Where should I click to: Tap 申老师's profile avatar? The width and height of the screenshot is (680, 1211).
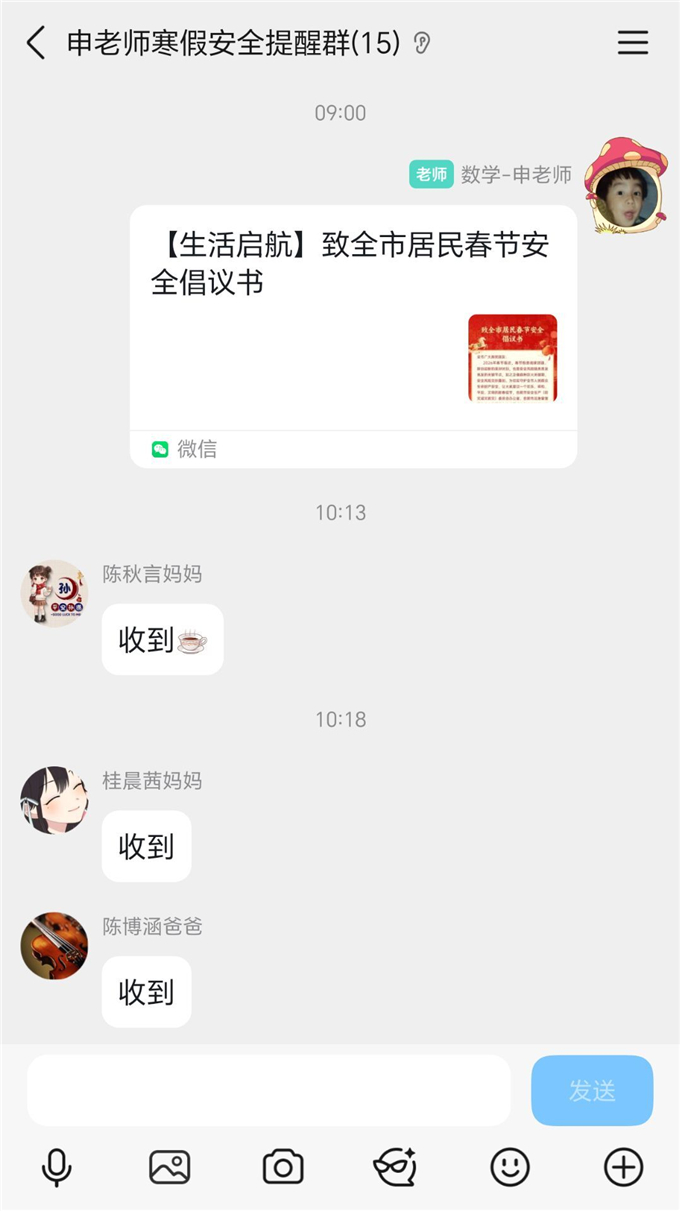[626, 187]
